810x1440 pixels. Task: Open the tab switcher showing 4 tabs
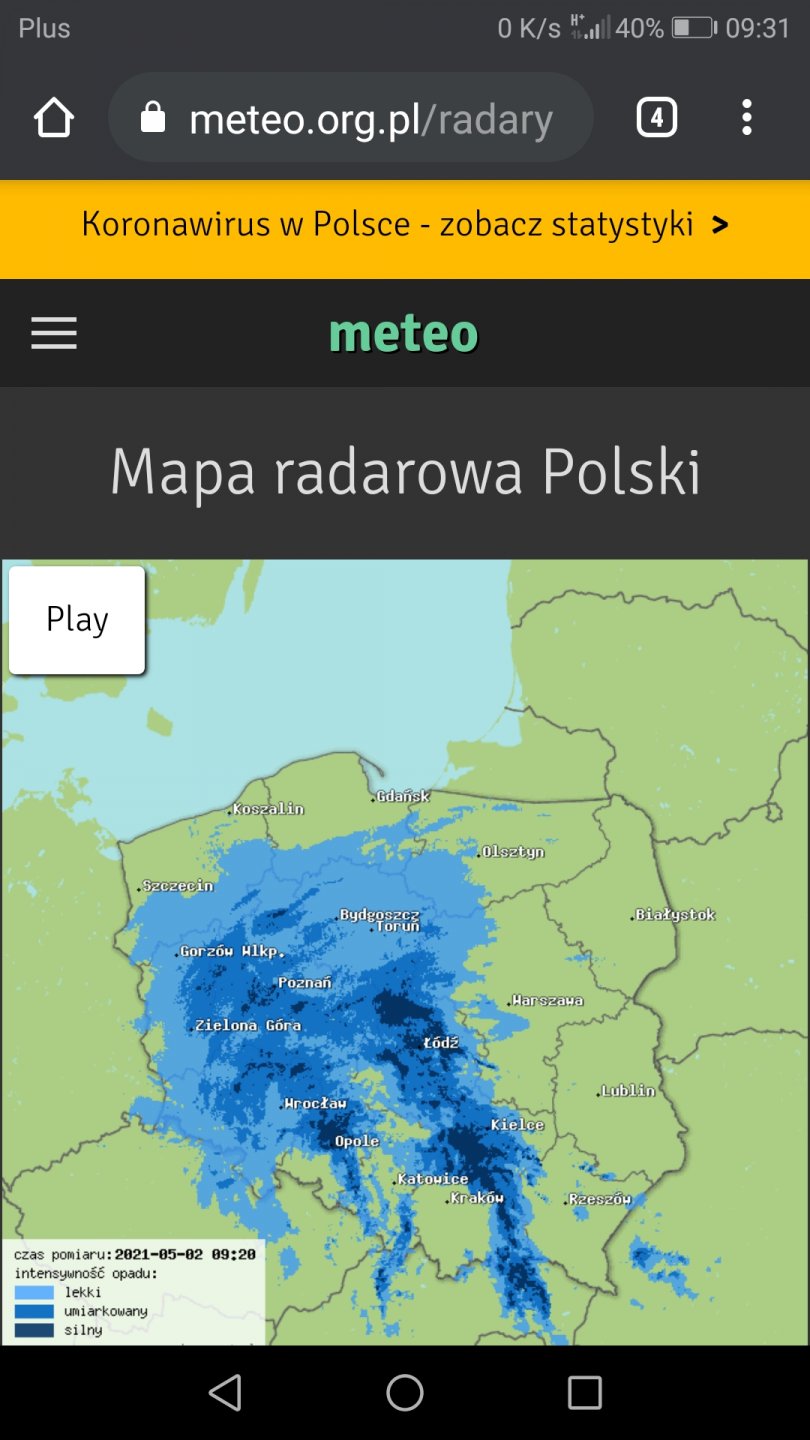tap(656, 118)
